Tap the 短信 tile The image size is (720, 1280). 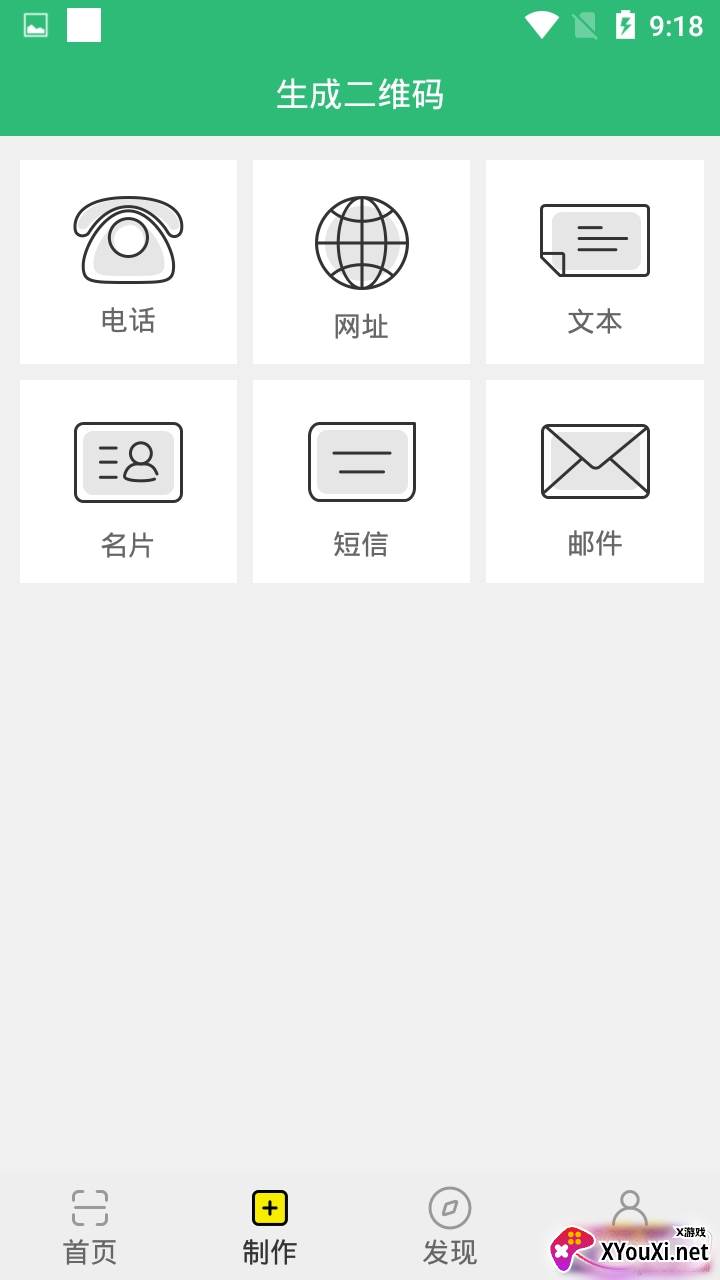[361, 481]
